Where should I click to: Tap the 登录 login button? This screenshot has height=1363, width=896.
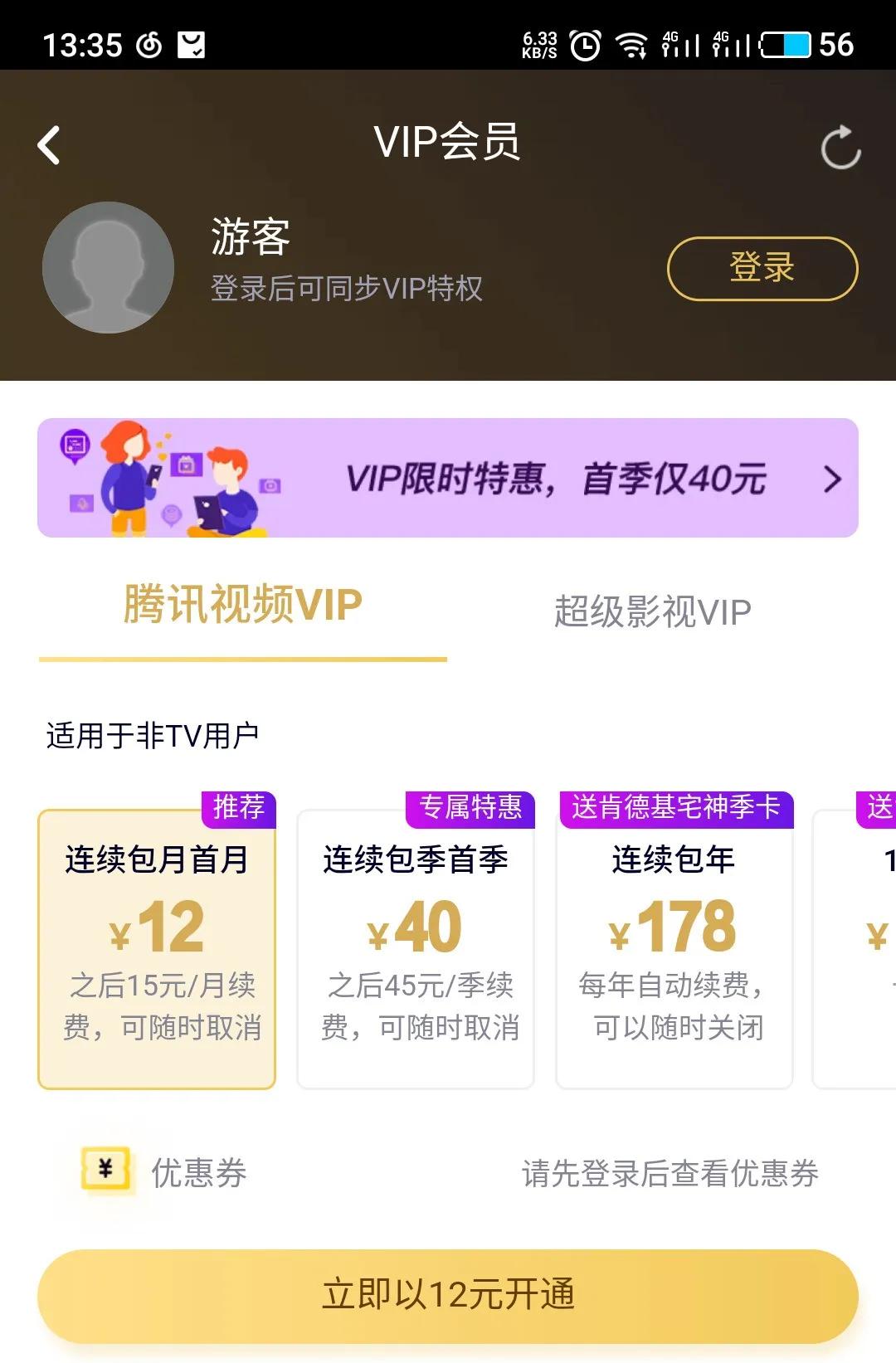click(x=762, y=267)
